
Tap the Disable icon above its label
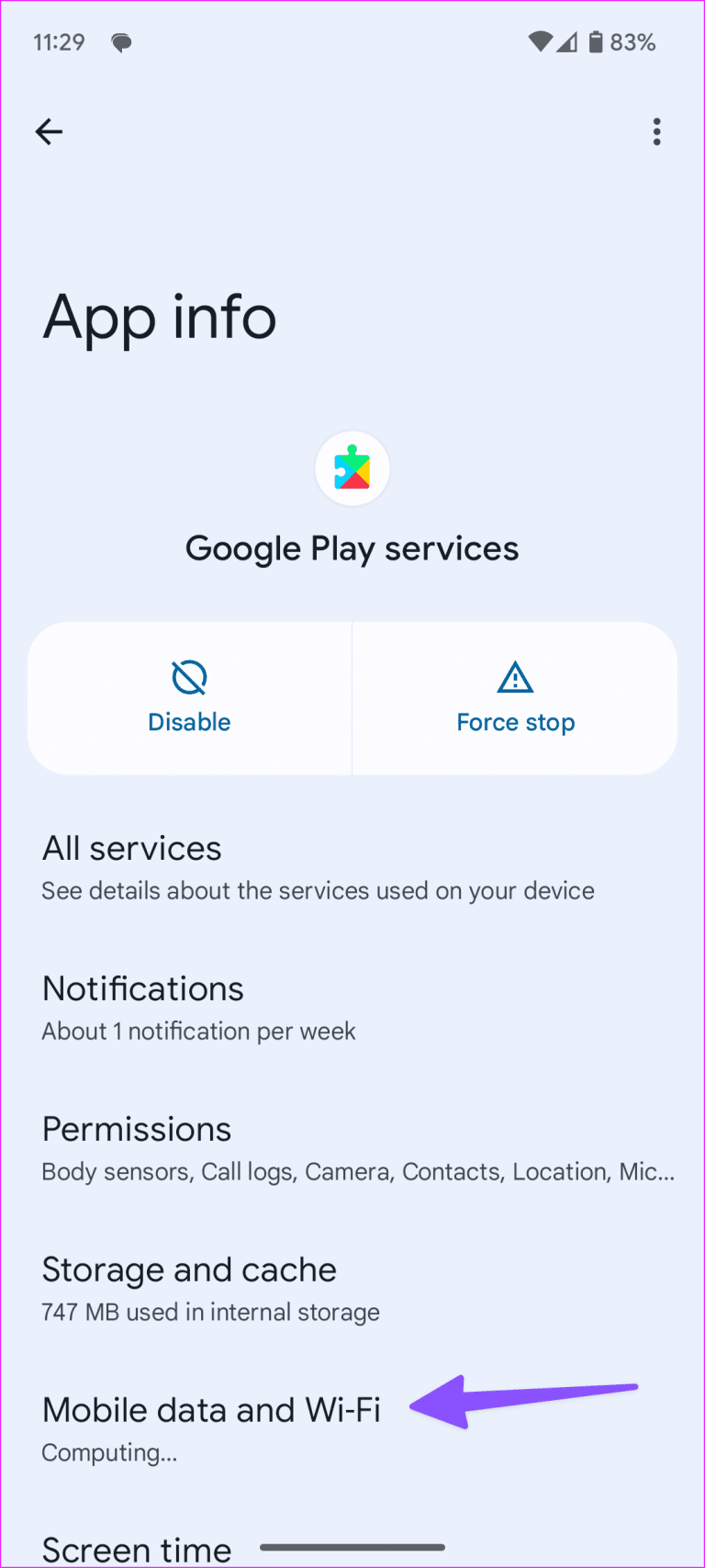click(x=189, y=677)
